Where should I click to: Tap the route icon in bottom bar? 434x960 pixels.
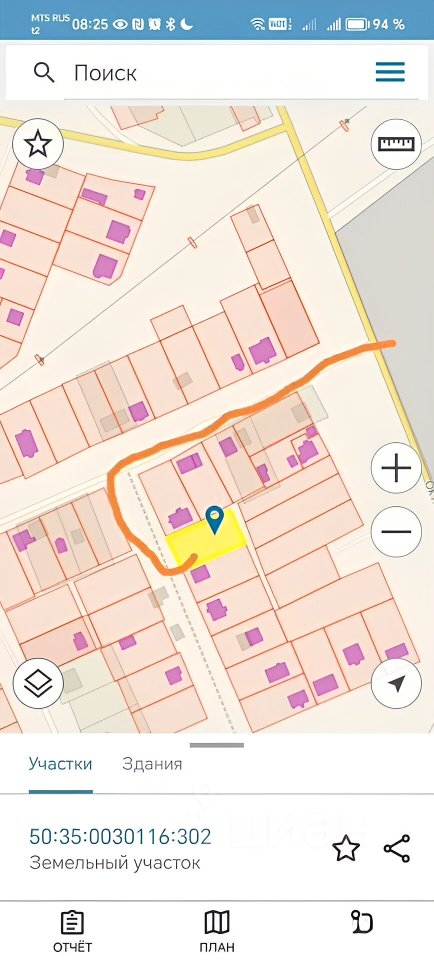pos(361,922)
